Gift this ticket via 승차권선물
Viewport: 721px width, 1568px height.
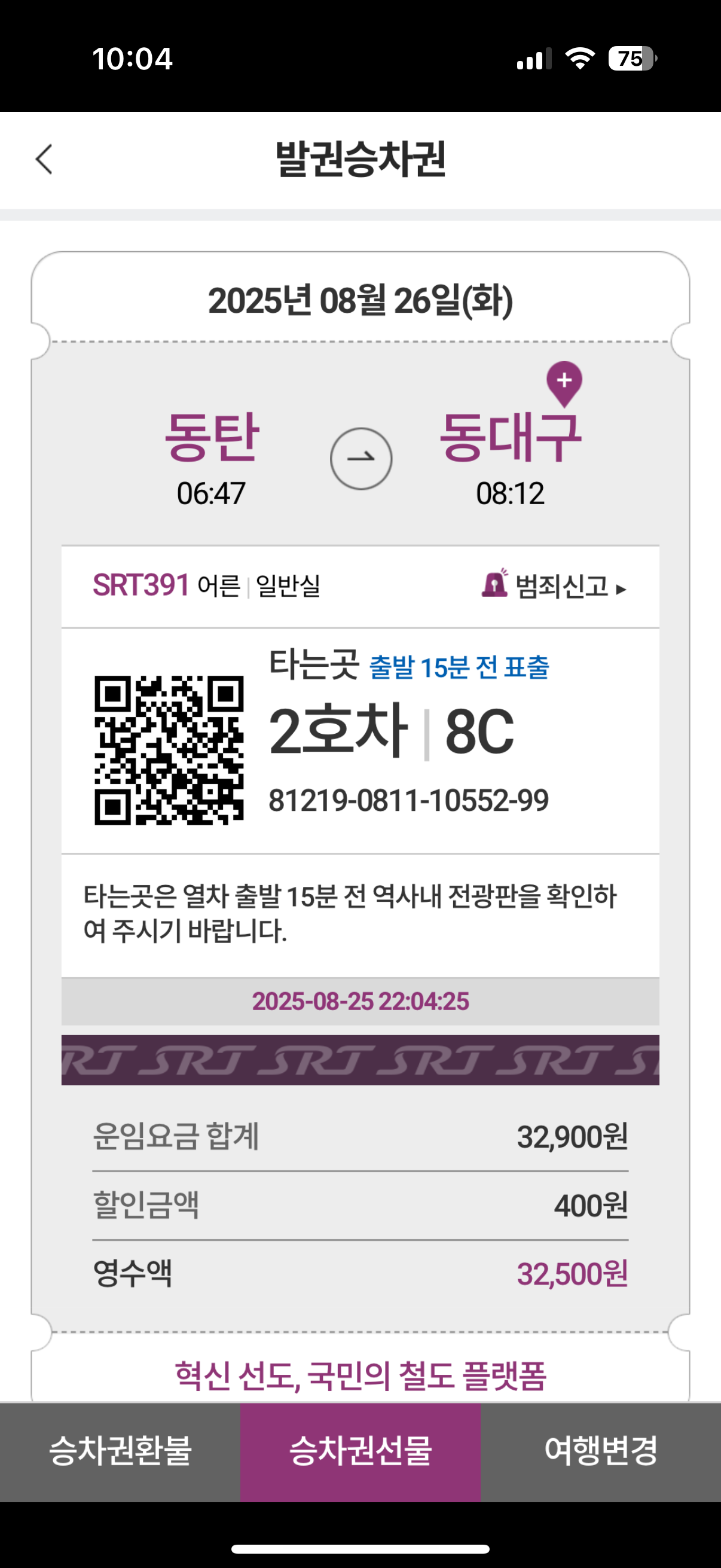(x=360, y=1451)
